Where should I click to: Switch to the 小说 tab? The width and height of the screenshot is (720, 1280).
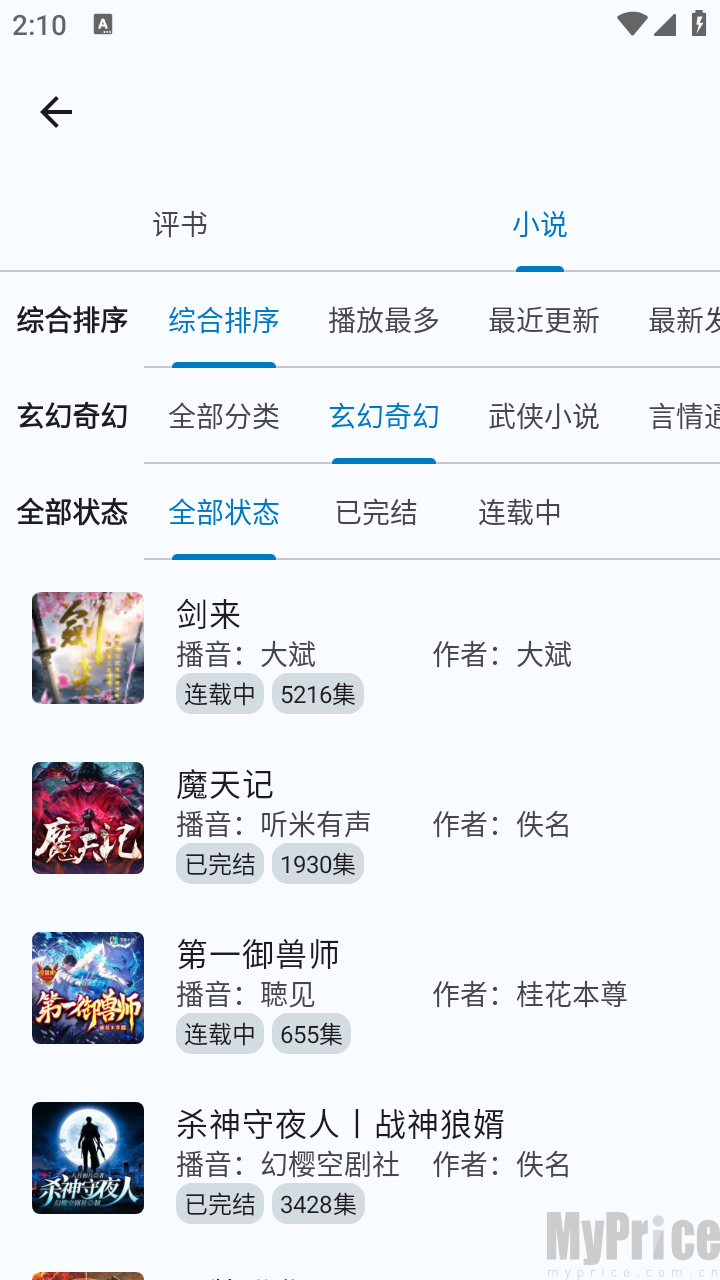pyautogui.click(x=539, y=225)
